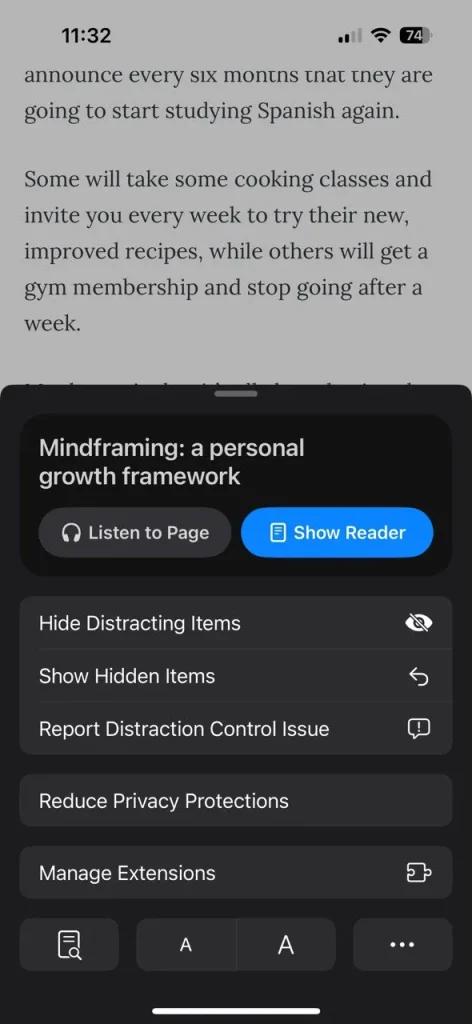
Task: Open Show Reader view
Action: (x=337, y=532)
